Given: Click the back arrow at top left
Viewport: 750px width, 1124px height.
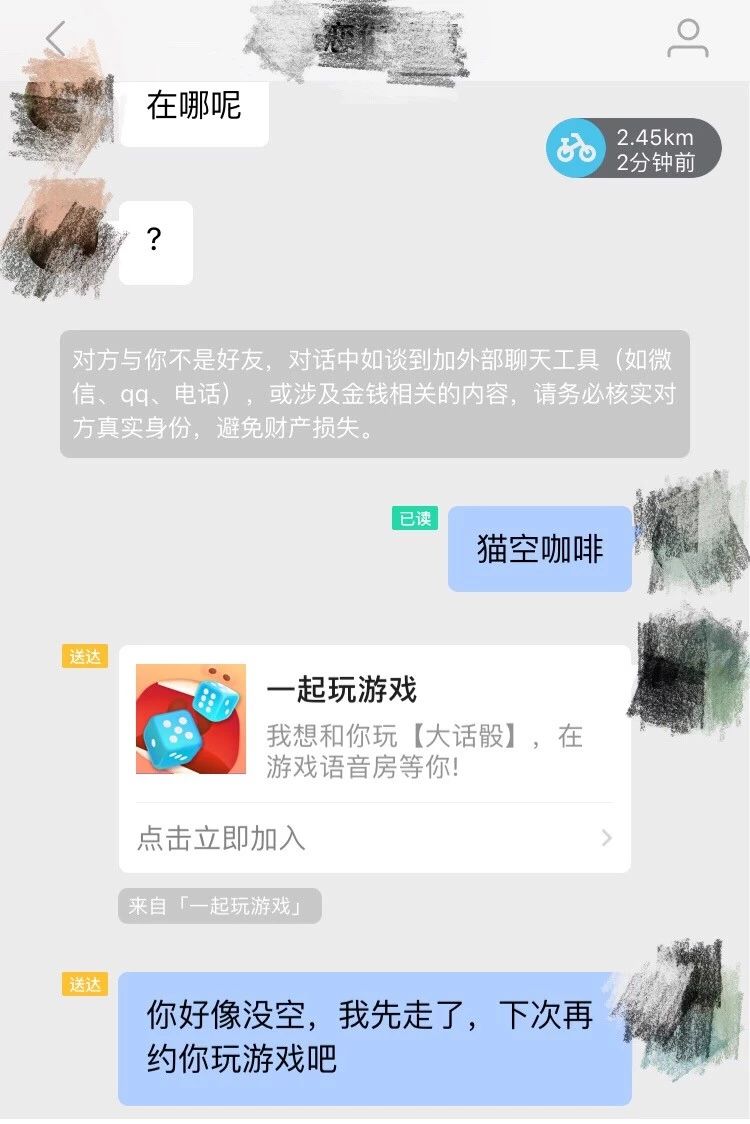Looking at the screenshot, I should (55, 38).
